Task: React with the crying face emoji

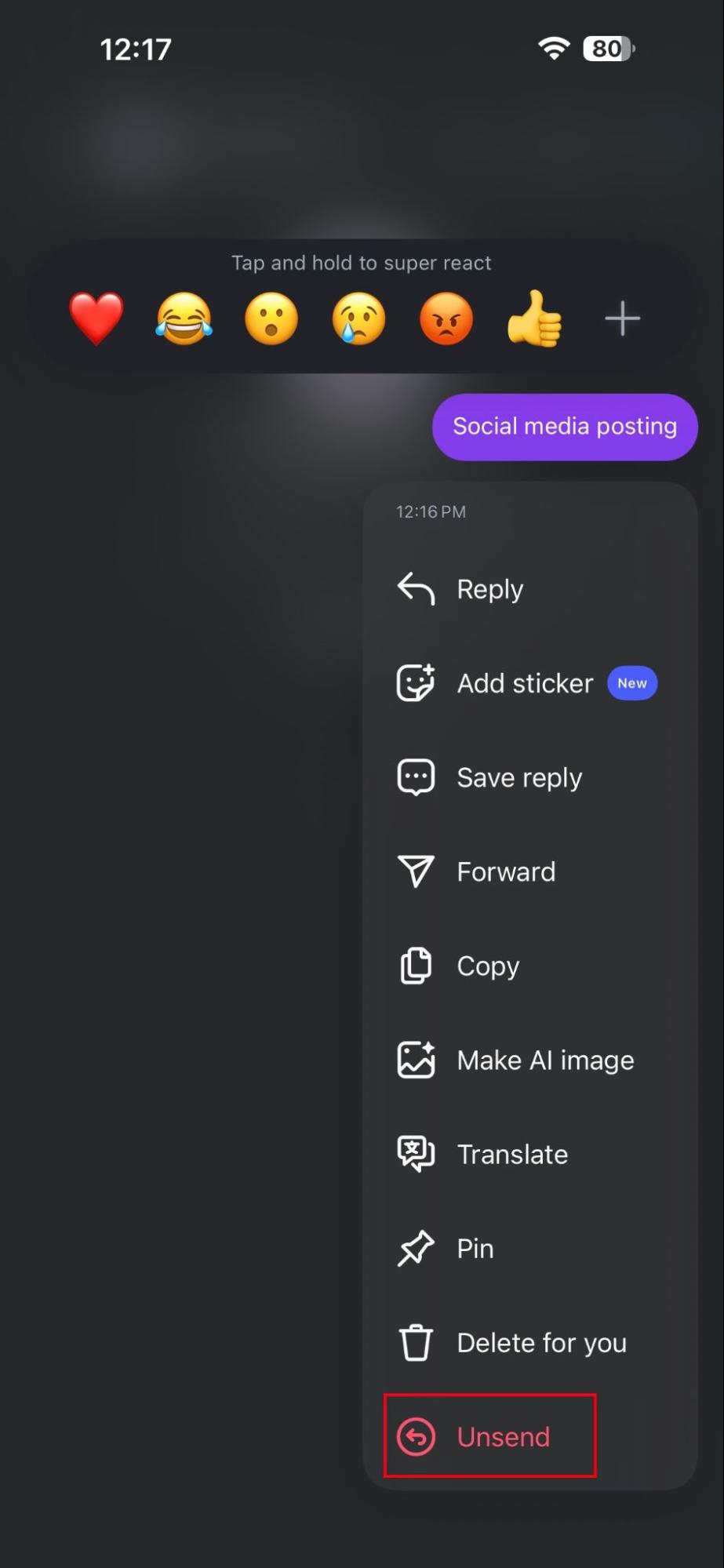Action: pos(359,318)
